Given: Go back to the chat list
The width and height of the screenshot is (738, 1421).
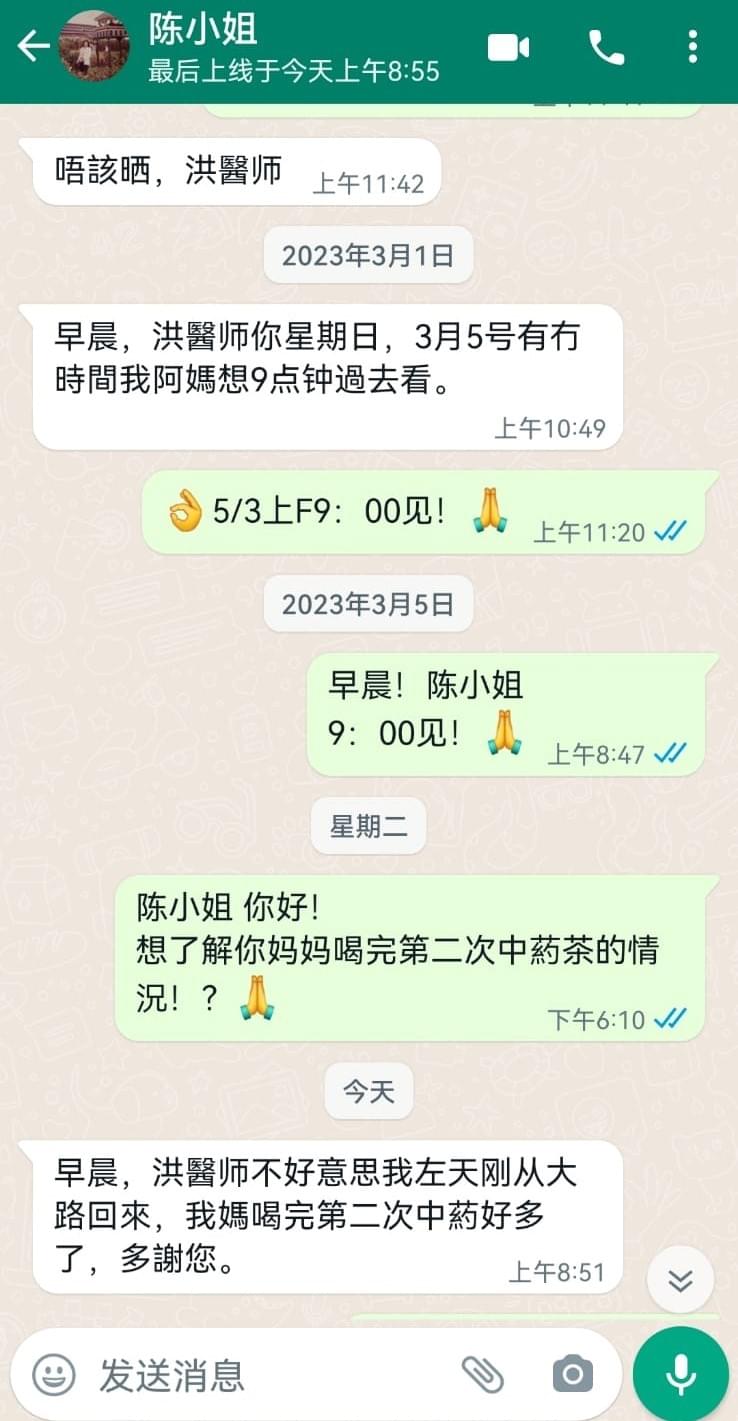Looking at the screenshot, I should click(x=33, y=46).
